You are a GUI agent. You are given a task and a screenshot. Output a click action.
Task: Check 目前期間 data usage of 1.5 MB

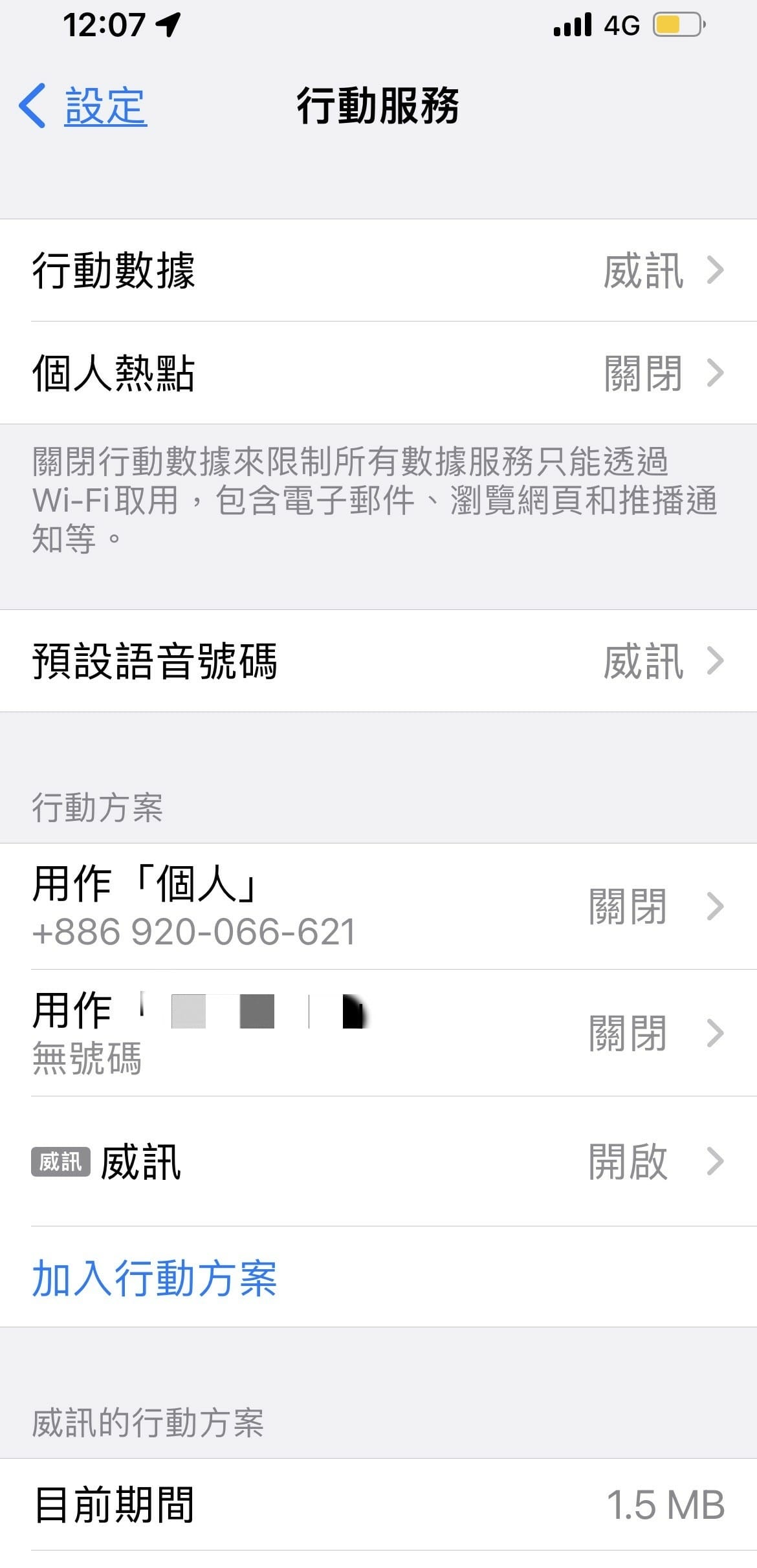point(378,1501)
